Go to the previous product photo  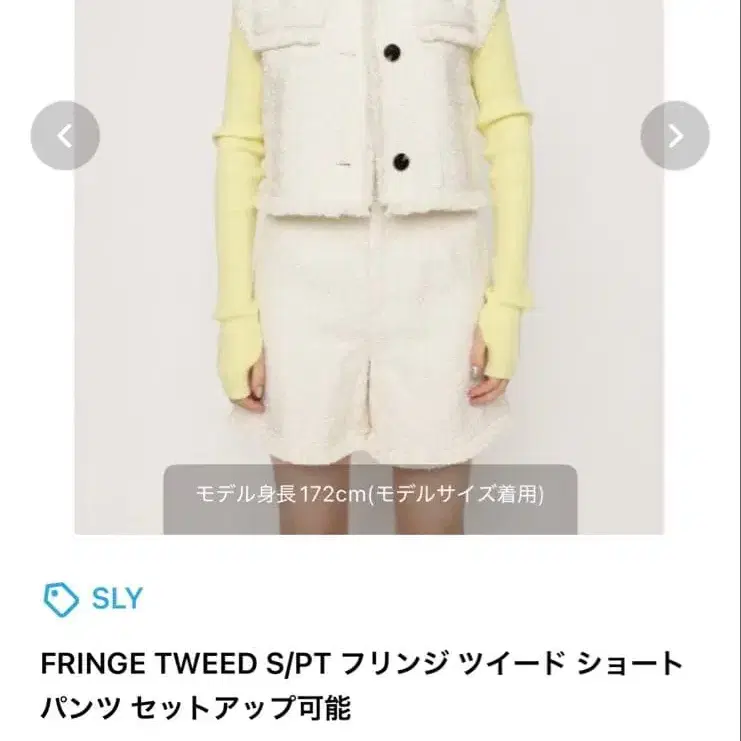(x=65, y=136)
